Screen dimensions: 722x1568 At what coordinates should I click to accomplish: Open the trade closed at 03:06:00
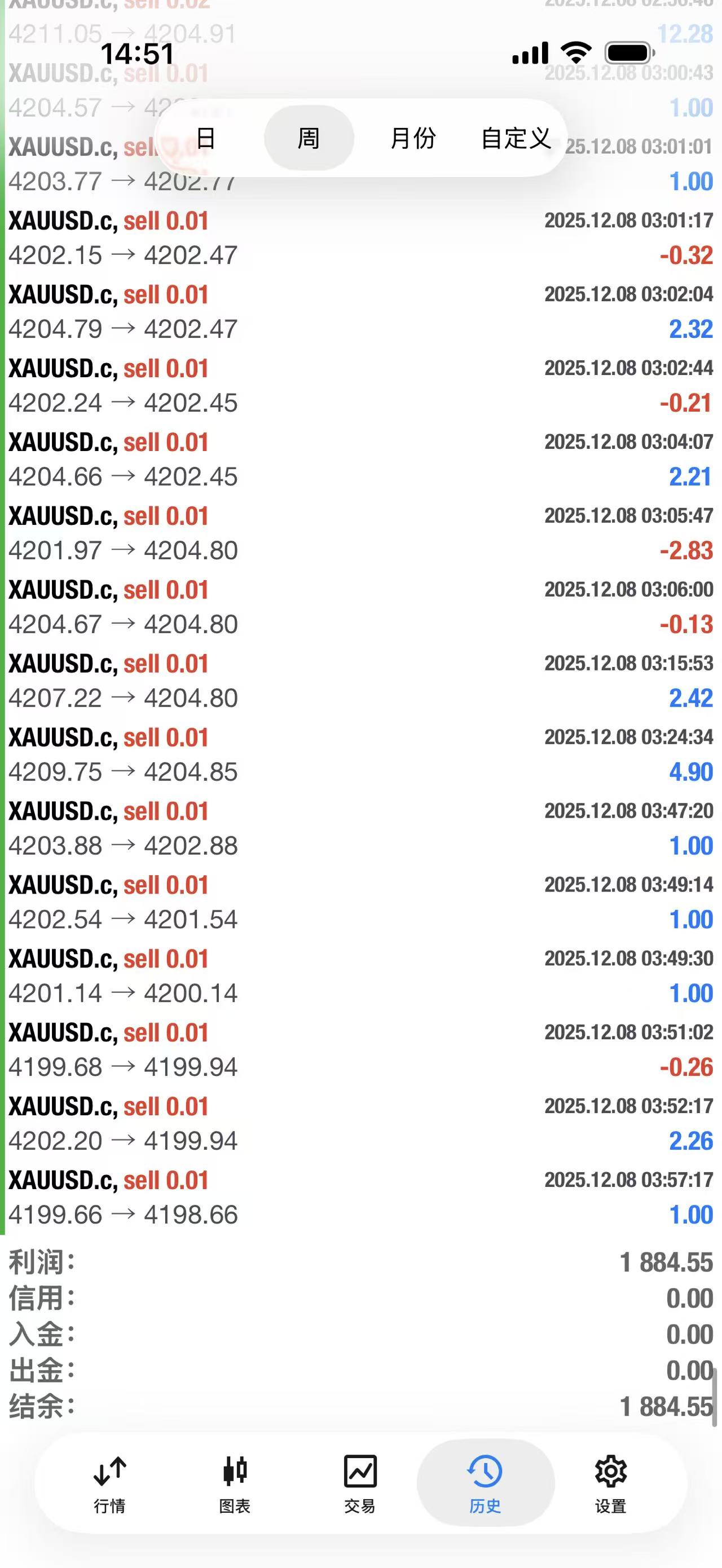(x=360, y=607)
